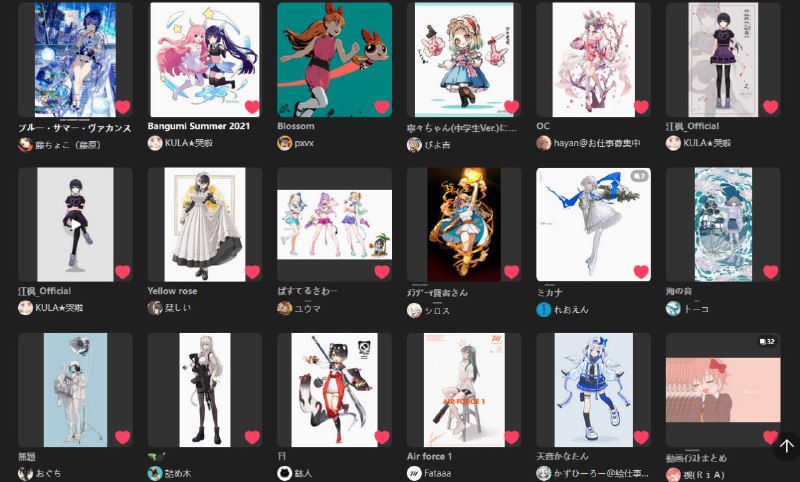Image resolution: width=800 pixels, height=482 pixels.
Task: Open artist pxvx's profile
Action: (x=305, y=144)
